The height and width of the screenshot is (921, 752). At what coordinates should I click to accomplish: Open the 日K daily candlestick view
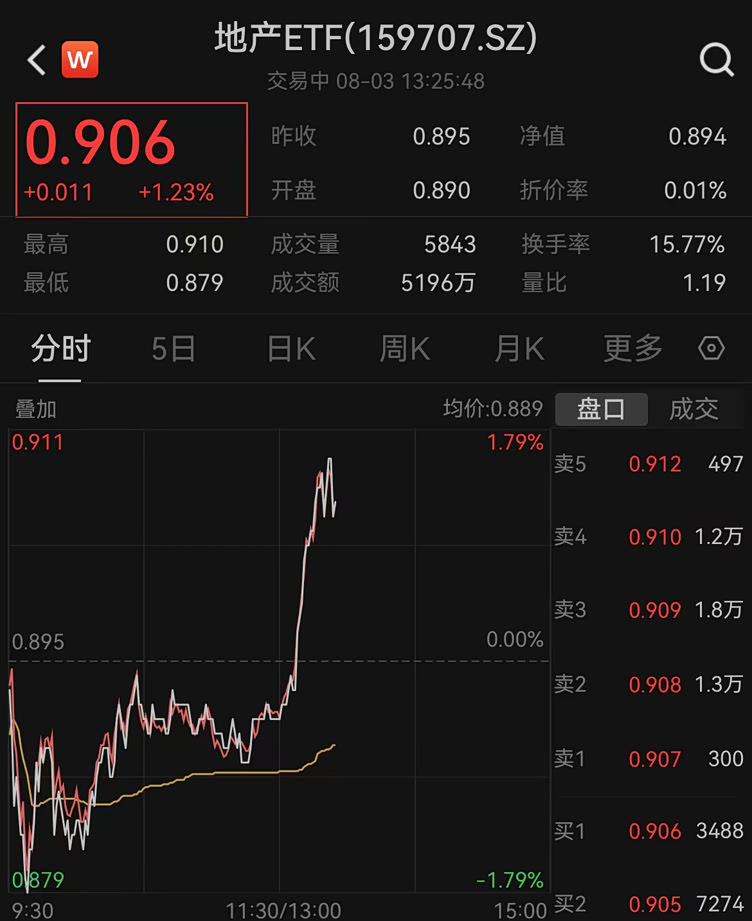288,348
